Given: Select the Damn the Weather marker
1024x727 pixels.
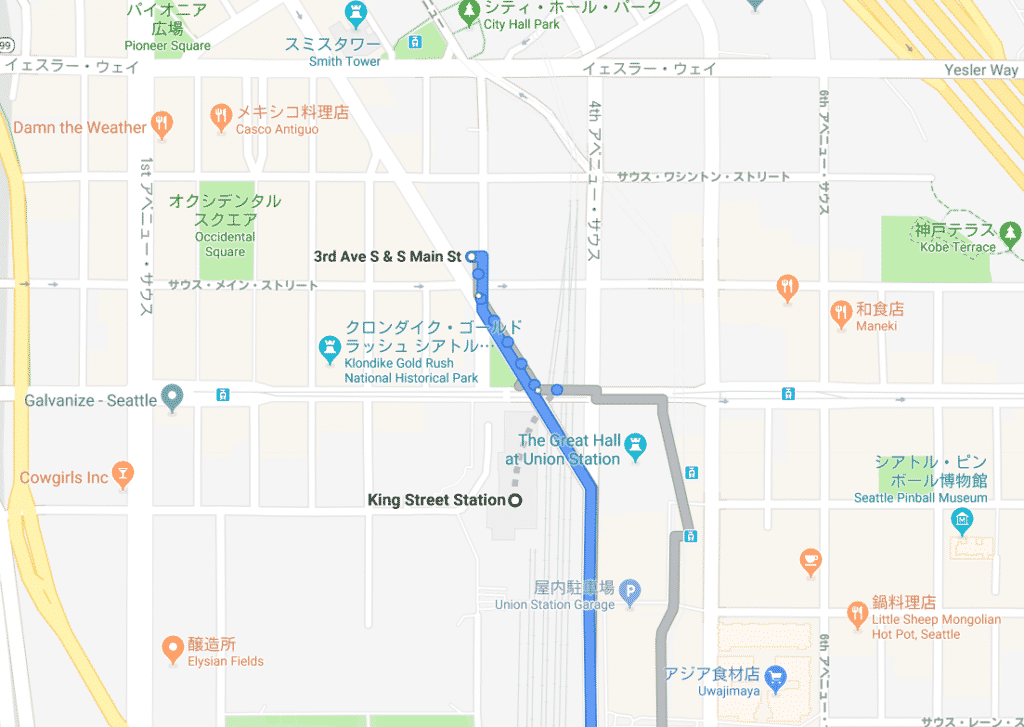Looking at the screenshot, I should coord(162,126).
